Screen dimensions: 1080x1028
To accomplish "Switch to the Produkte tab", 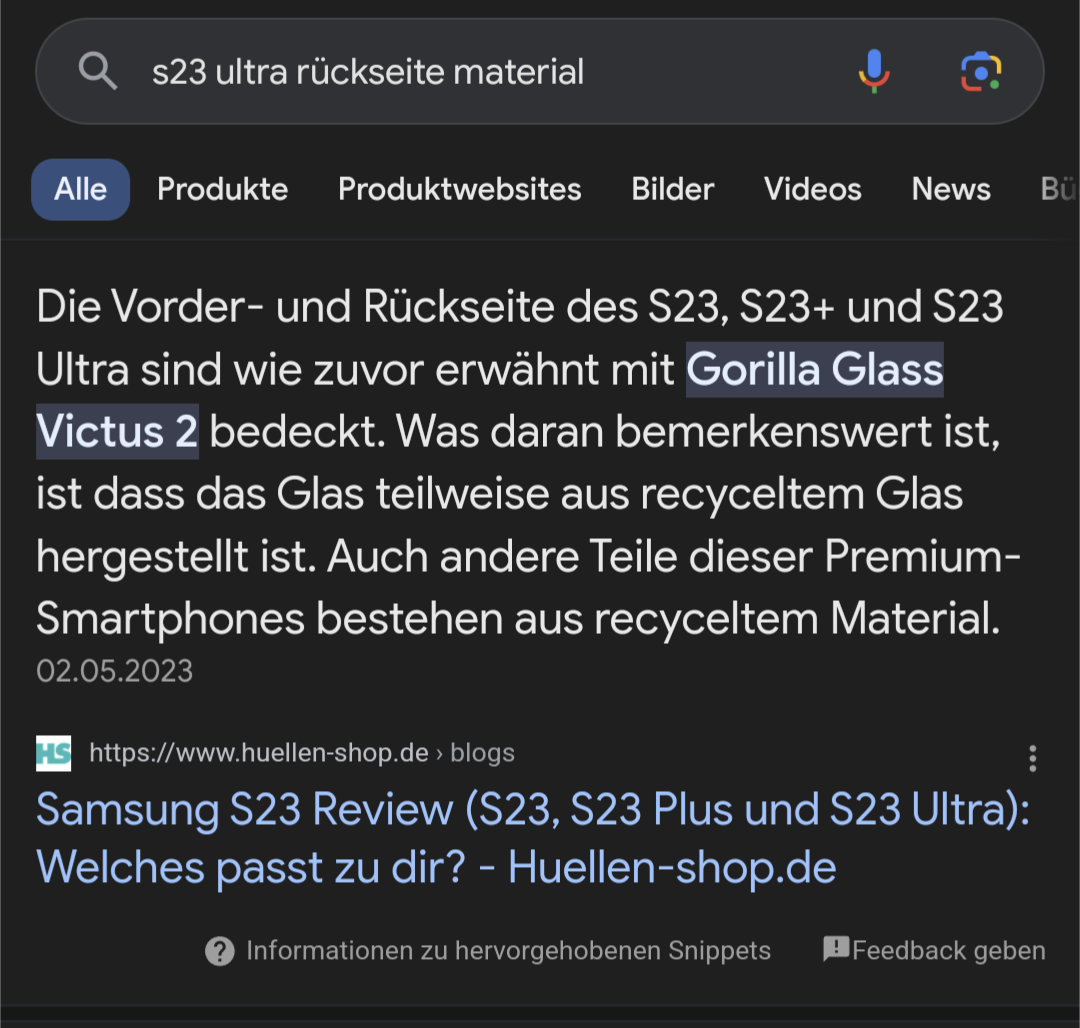I will click(222, 189).
